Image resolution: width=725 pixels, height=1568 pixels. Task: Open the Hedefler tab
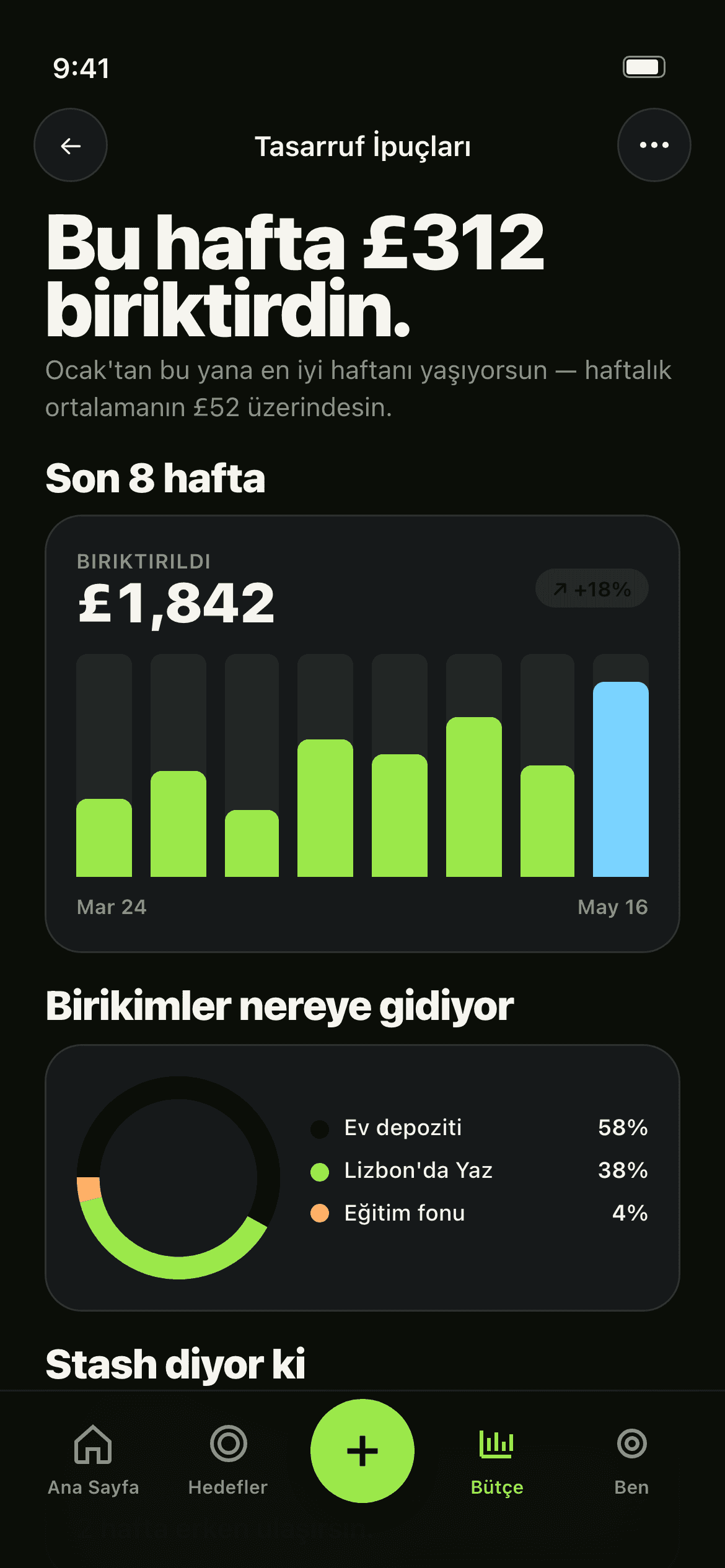click(x=228, y=1460)
